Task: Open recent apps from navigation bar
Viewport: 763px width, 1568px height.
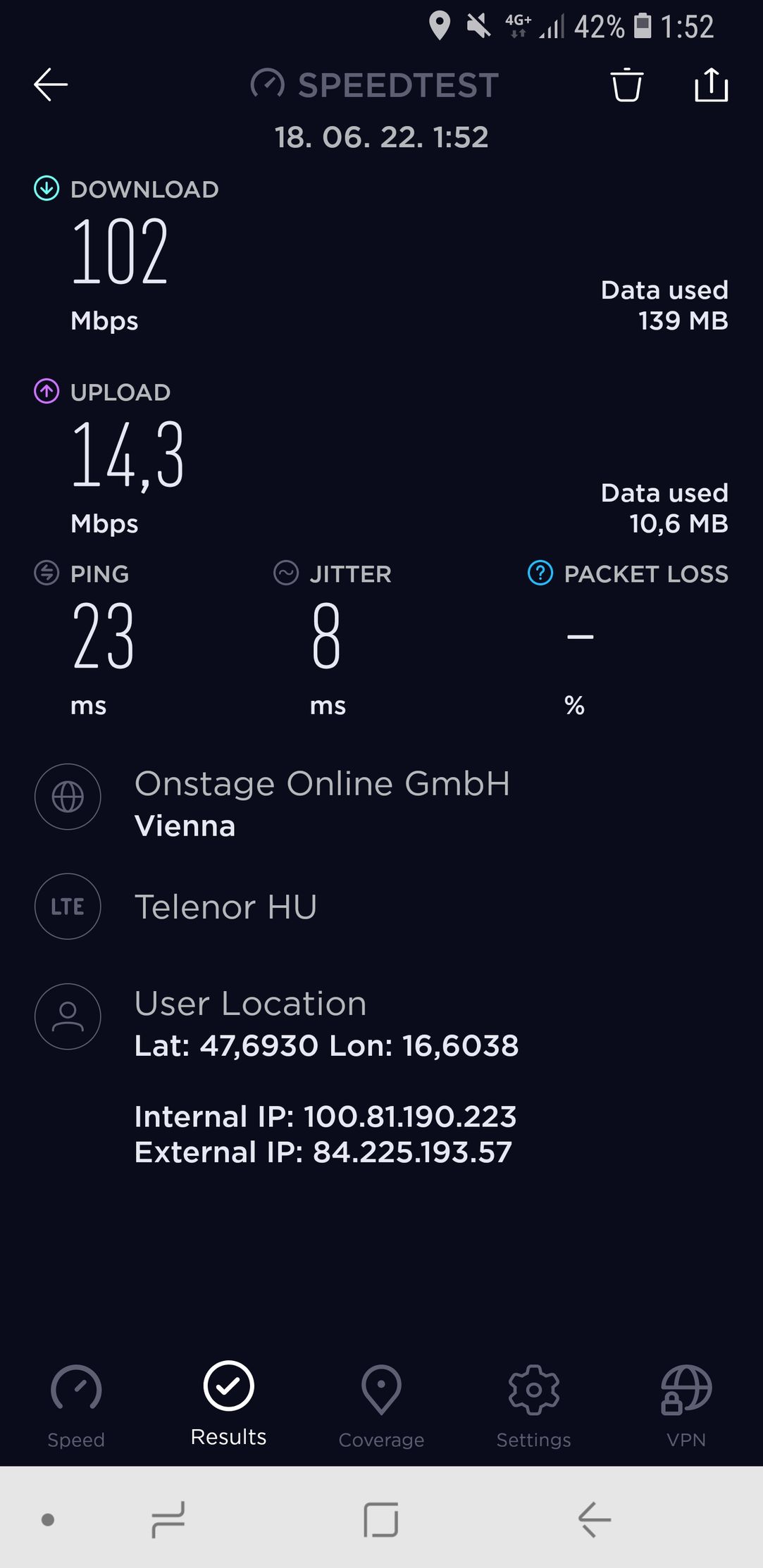Action: point(168,1519)
